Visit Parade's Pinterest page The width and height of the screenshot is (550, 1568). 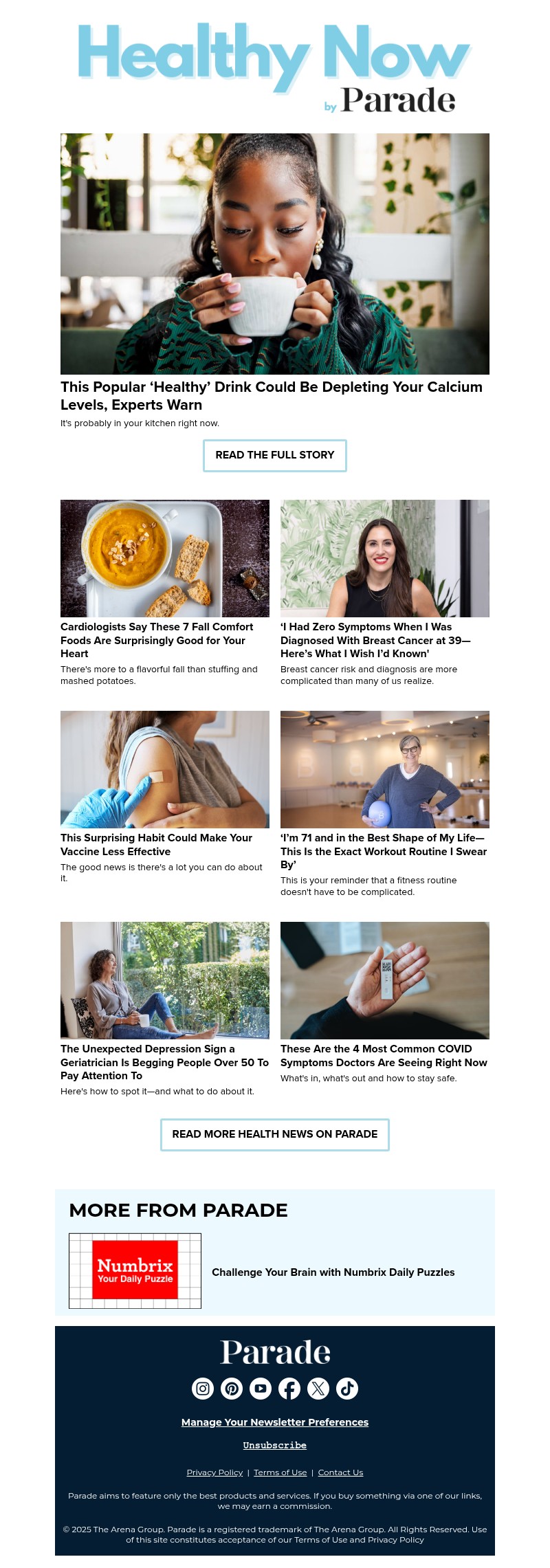coord(232,1389)
